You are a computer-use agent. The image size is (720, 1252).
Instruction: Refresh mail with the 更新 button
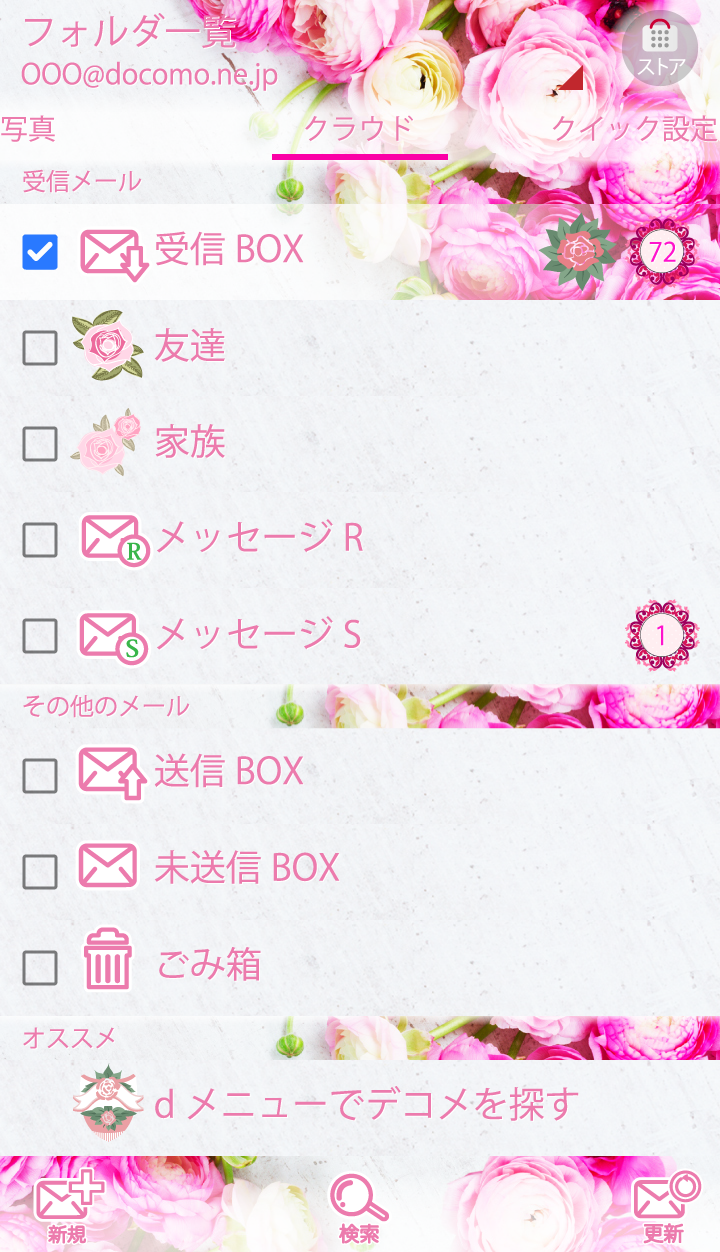(663, 1209)
